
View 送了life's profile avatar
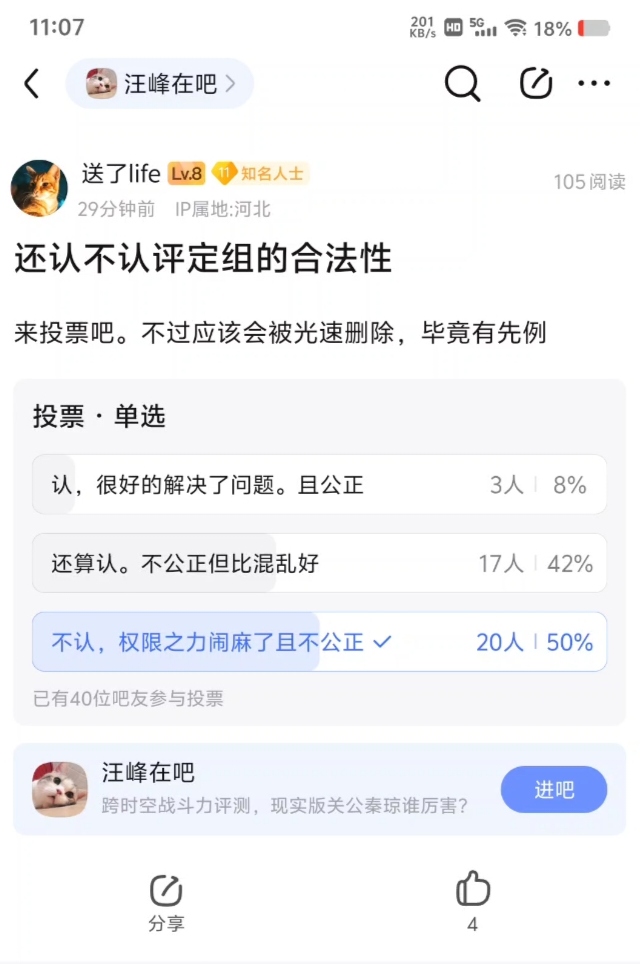tap(39, 188)
